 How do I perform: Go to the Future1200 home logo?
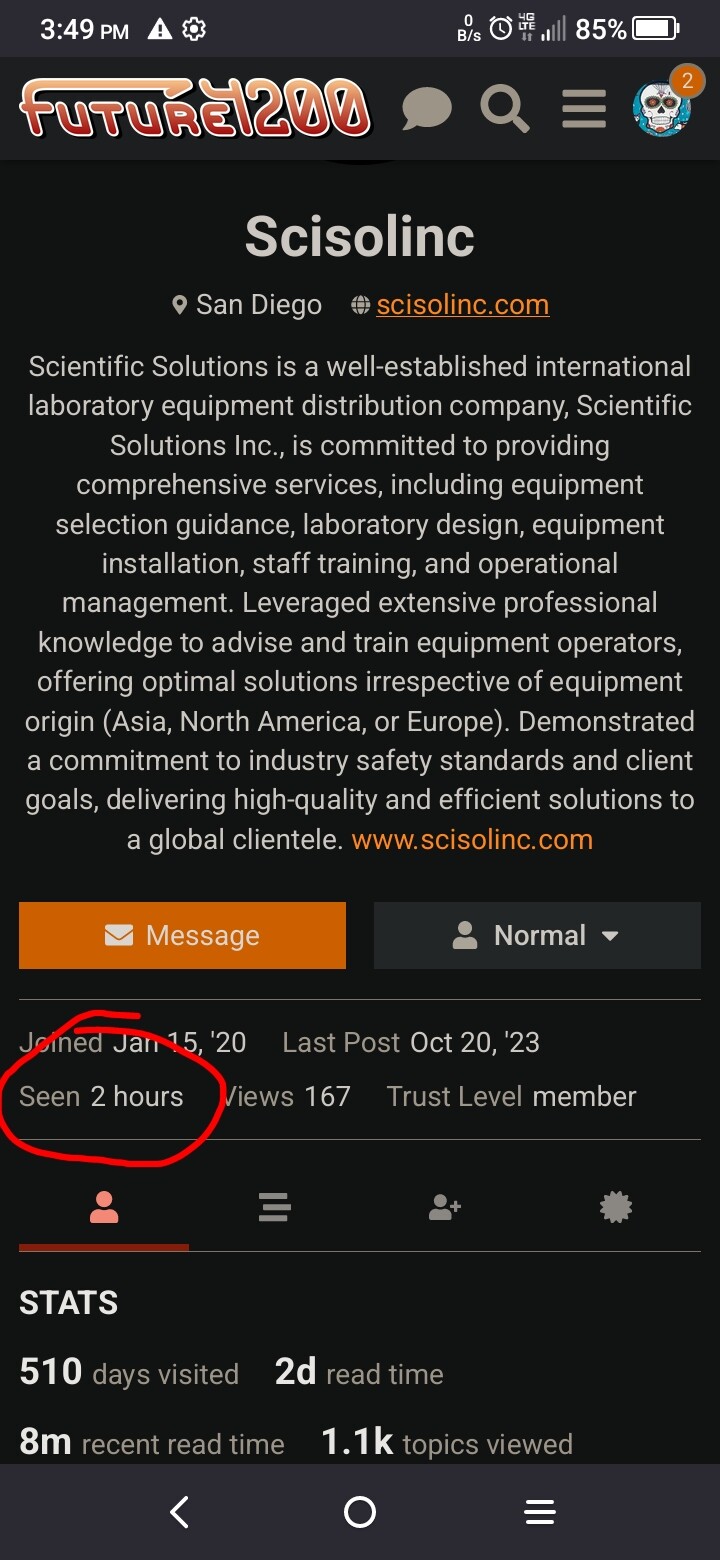click(196, 108)
